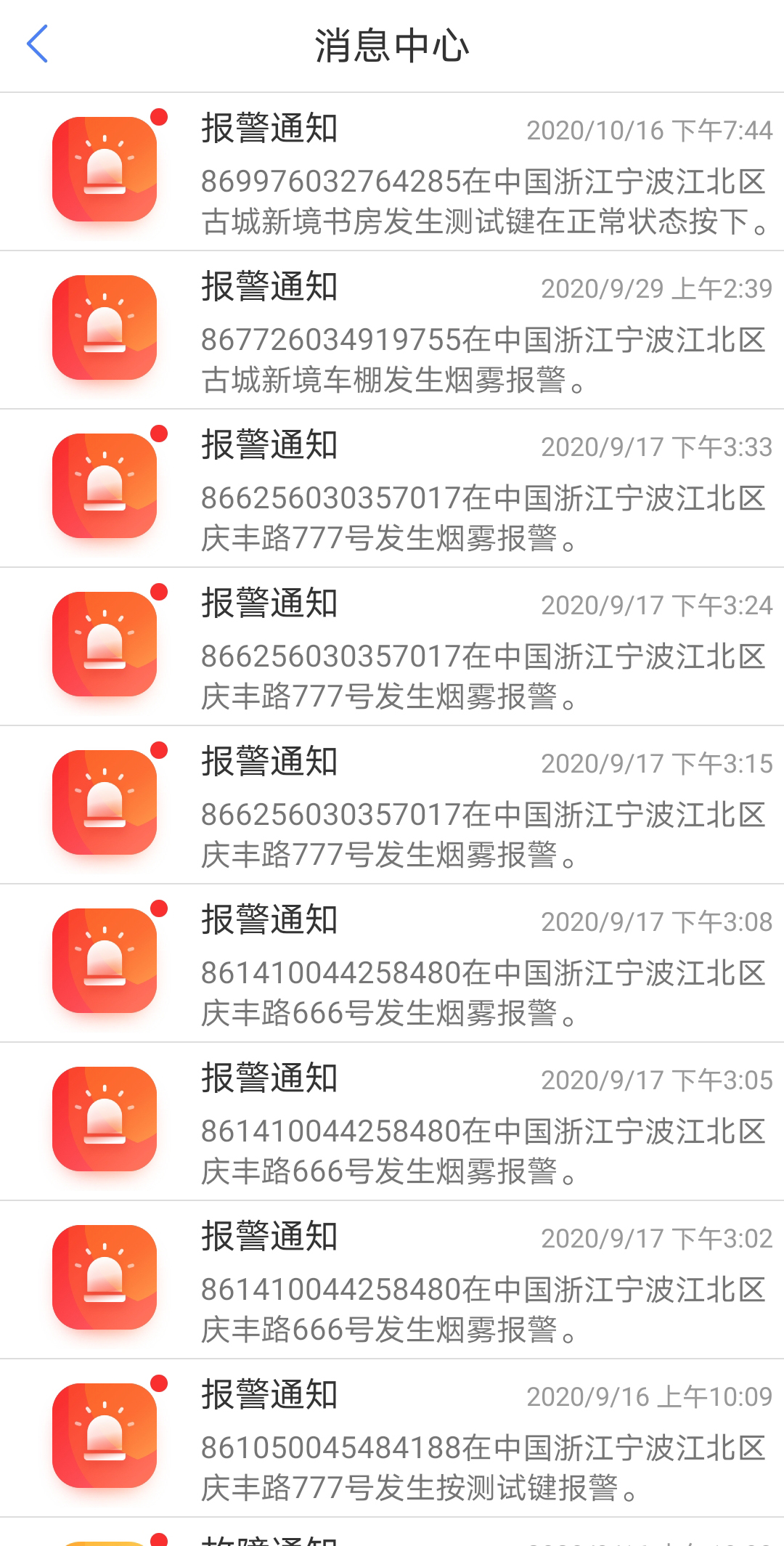
Task: Select the 消息中心 title bar
Action: pos(392,45)
